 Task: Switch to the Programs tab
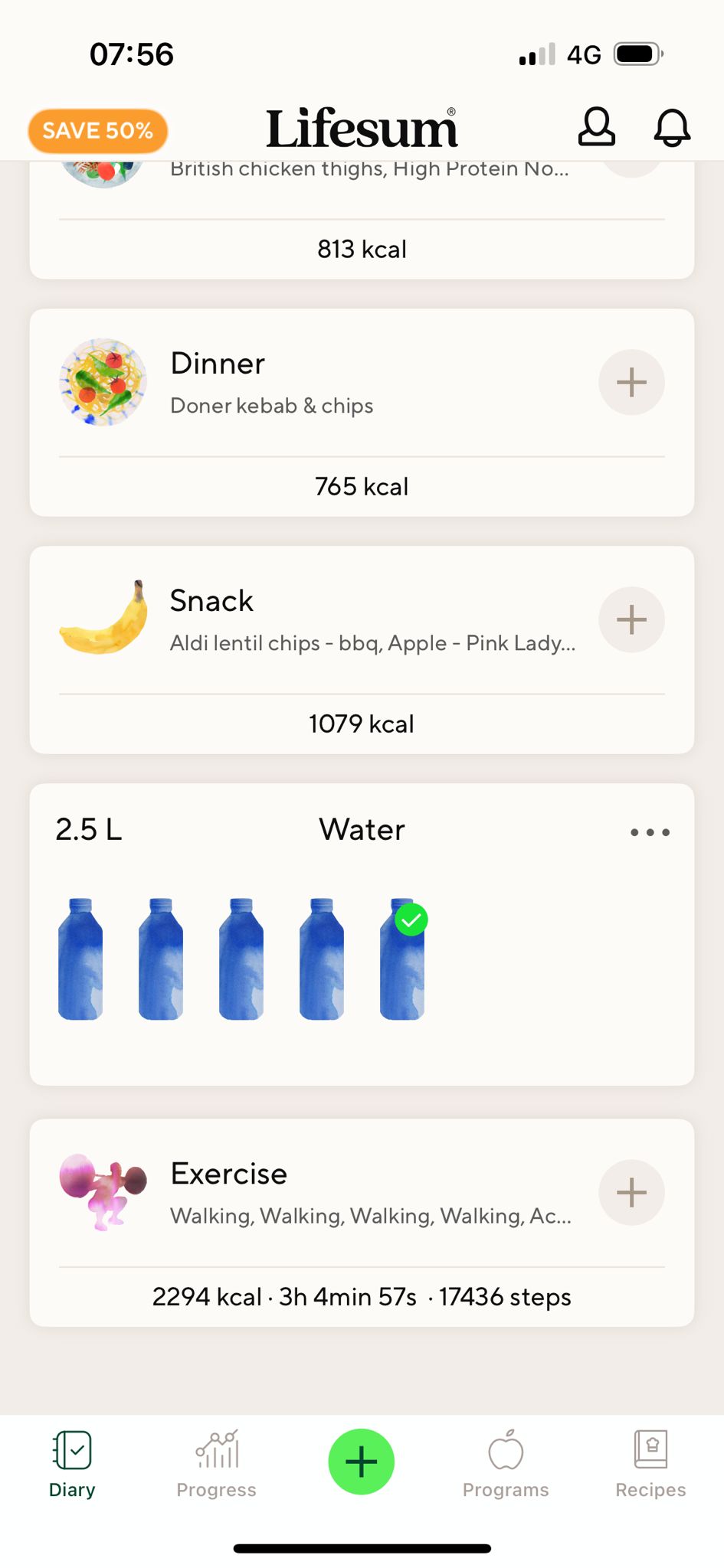[506, 1464]
